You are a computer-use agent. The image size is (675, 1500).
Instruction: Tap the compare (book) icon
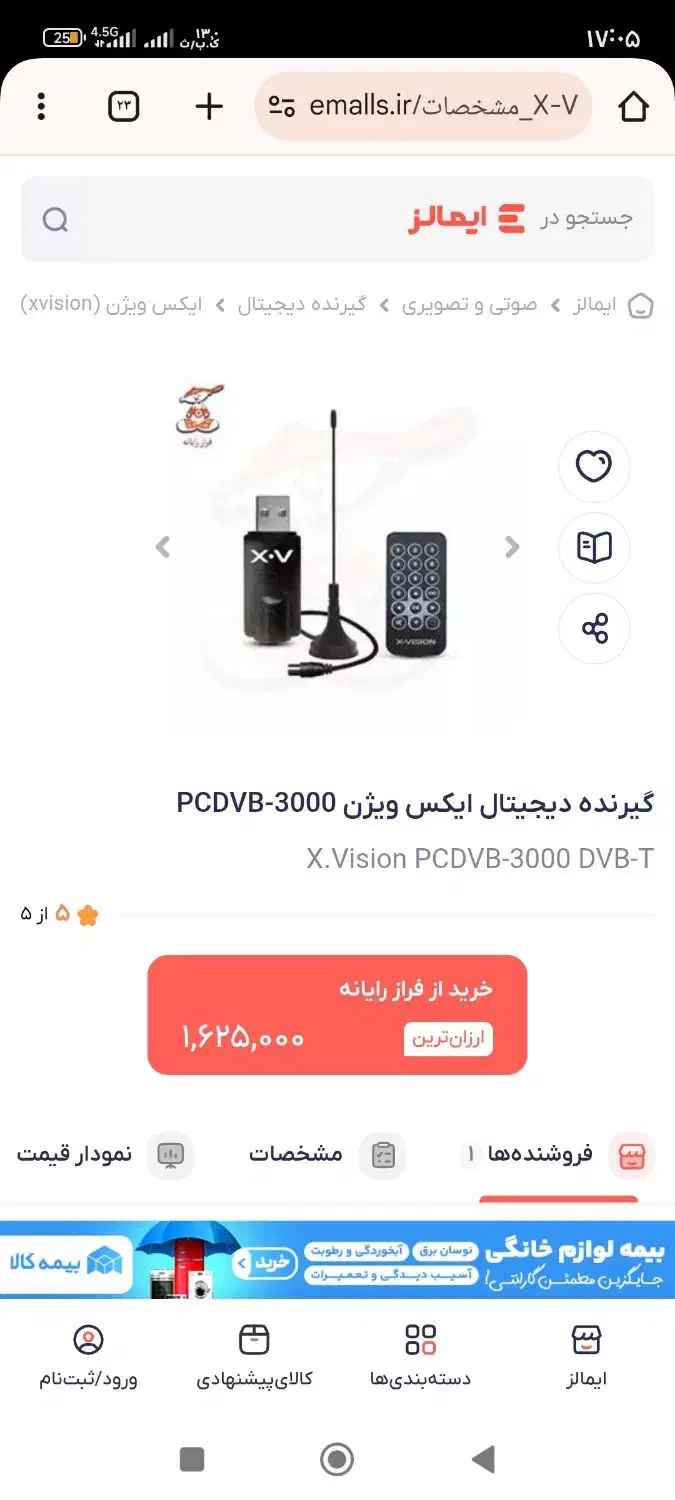(594, 547)
